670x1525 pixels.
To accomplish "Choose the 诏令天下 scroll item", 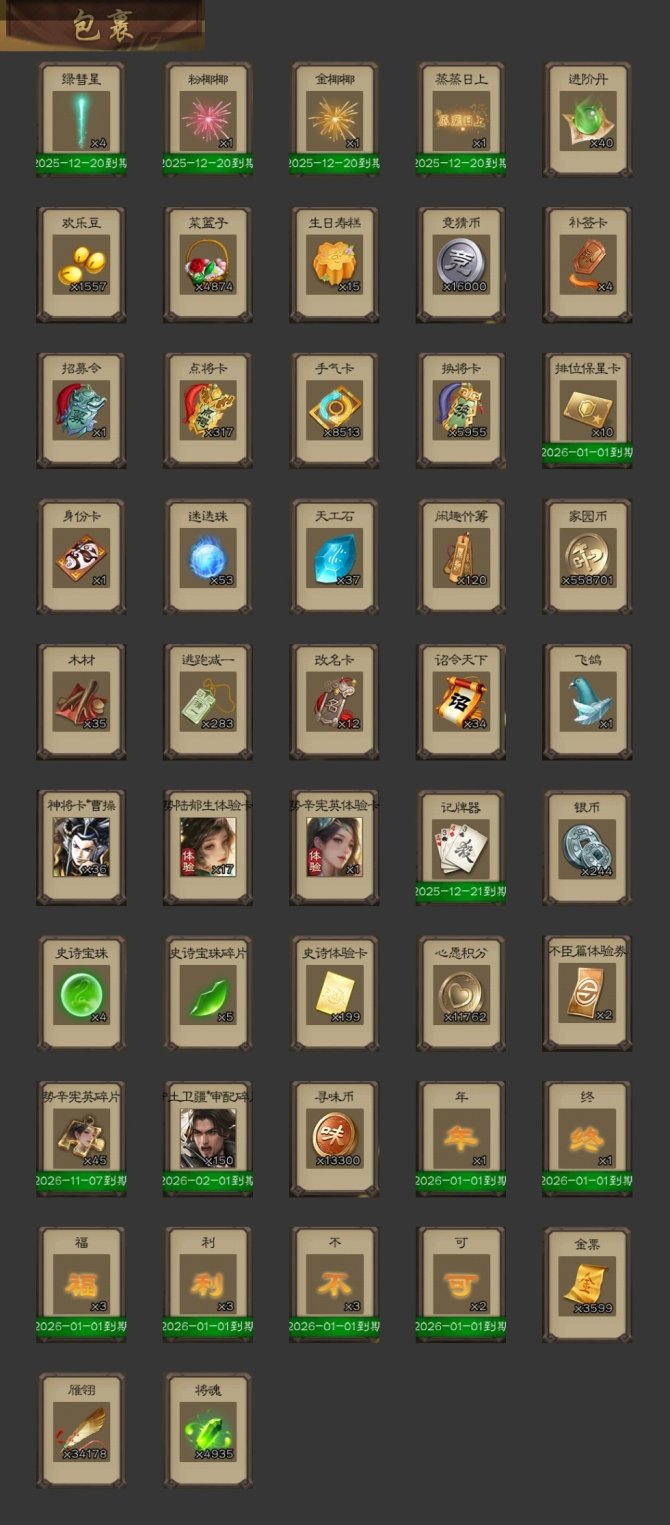I will [x=461, y=701].
